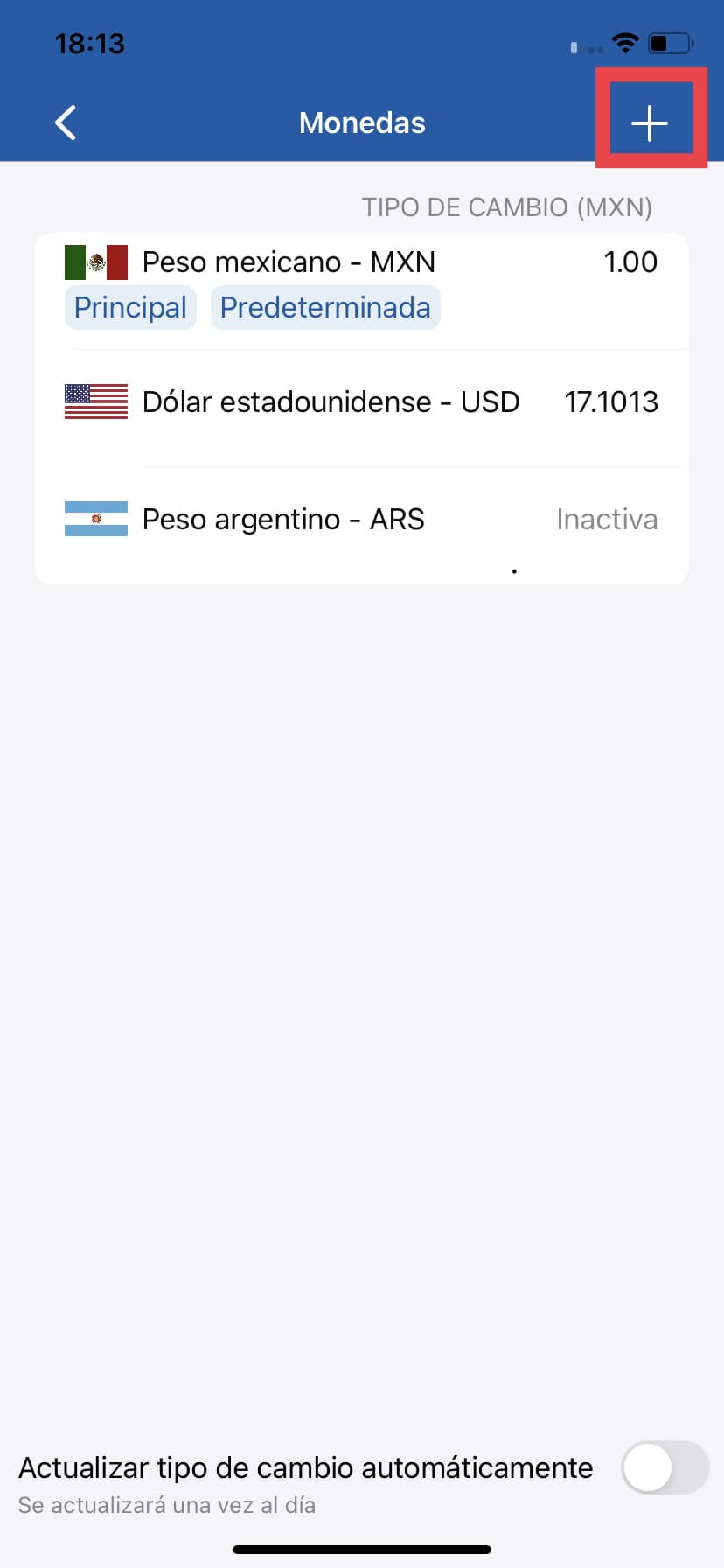Select the Monedas title
Image resolution: width=724 pixels, height=1568 pixels.
pos(361,122)
